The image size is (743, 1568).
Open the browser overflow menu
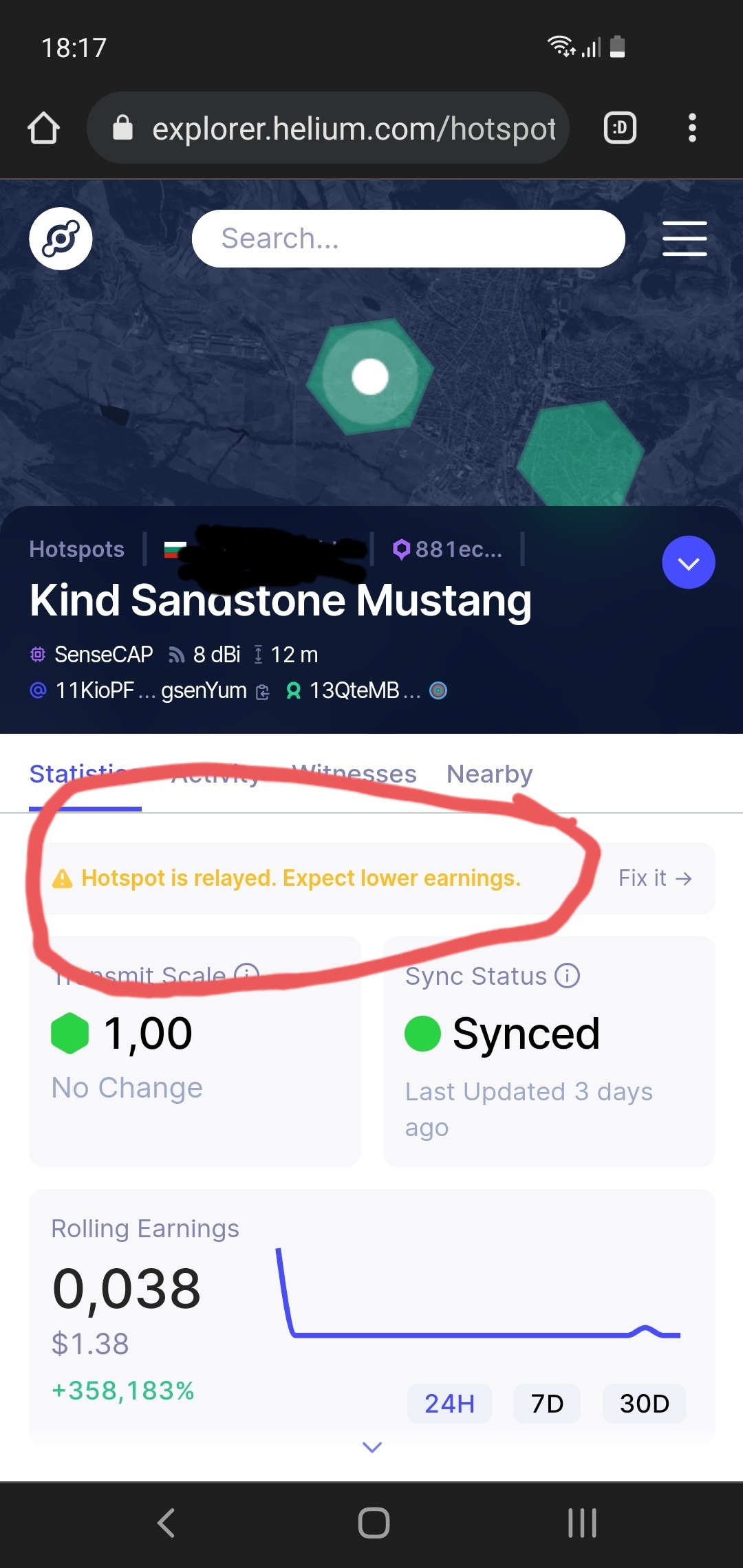[x=692, y=128]
